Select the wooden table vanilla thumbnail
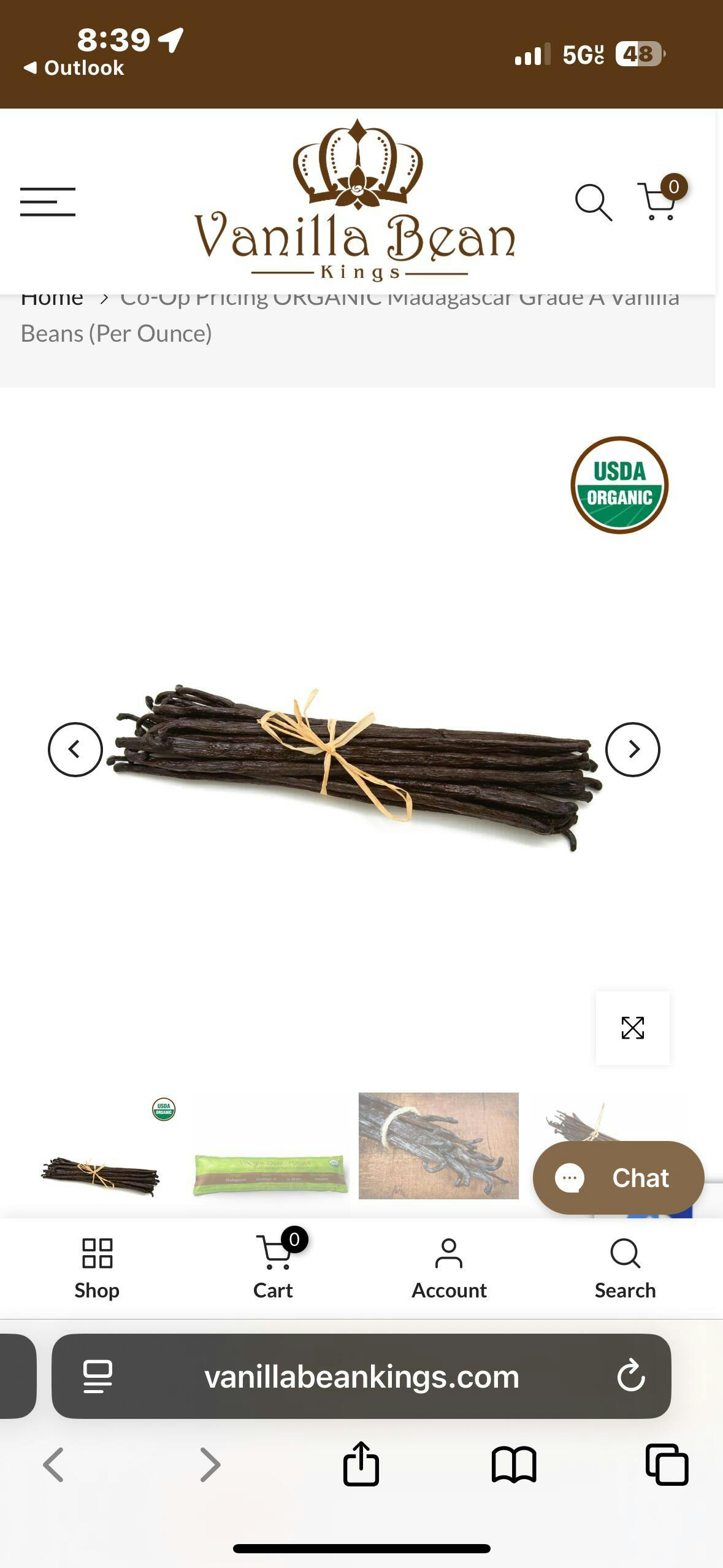723x1568 pixels. (438, 1145)
